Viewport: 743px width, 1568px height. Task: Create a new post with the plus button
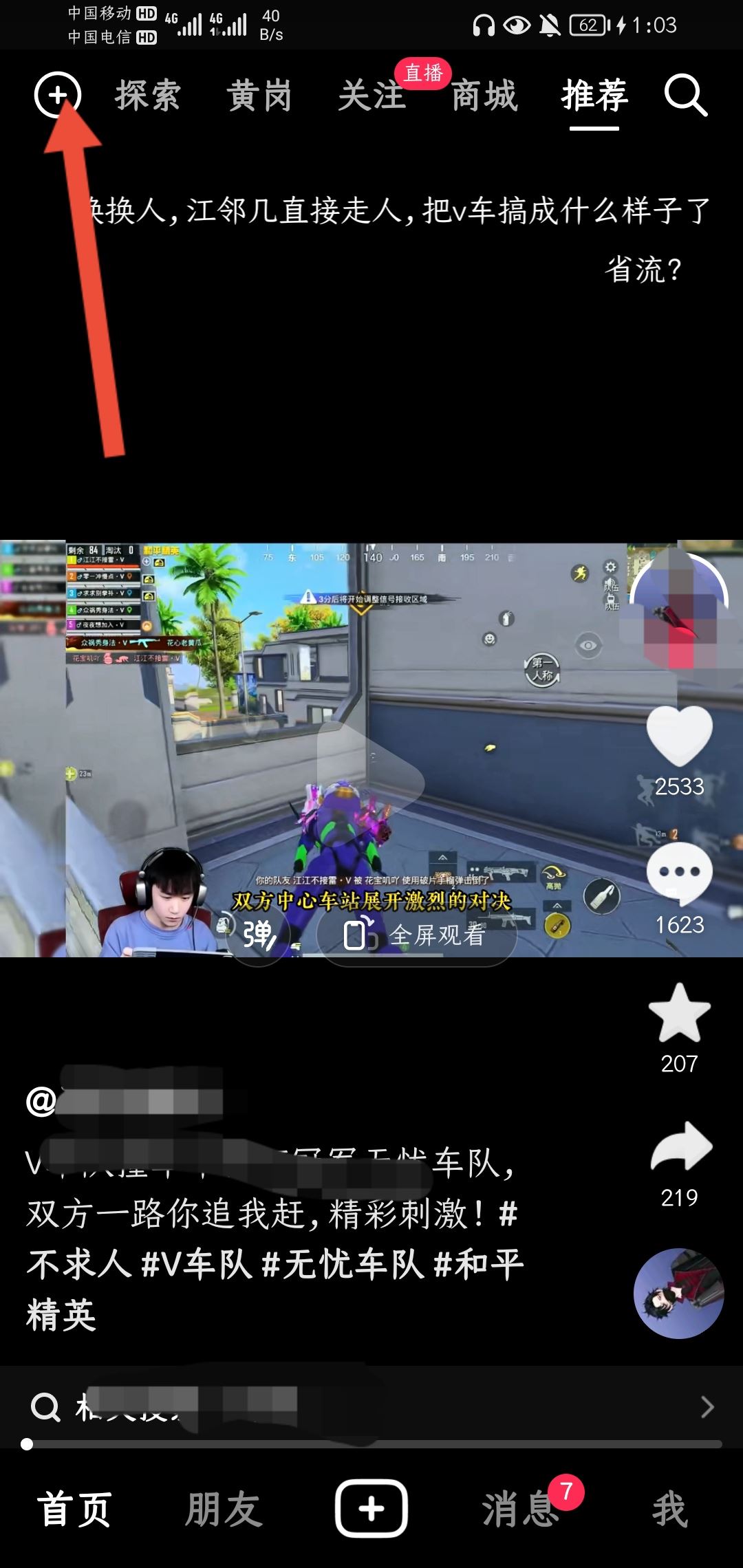[371, 1509]
